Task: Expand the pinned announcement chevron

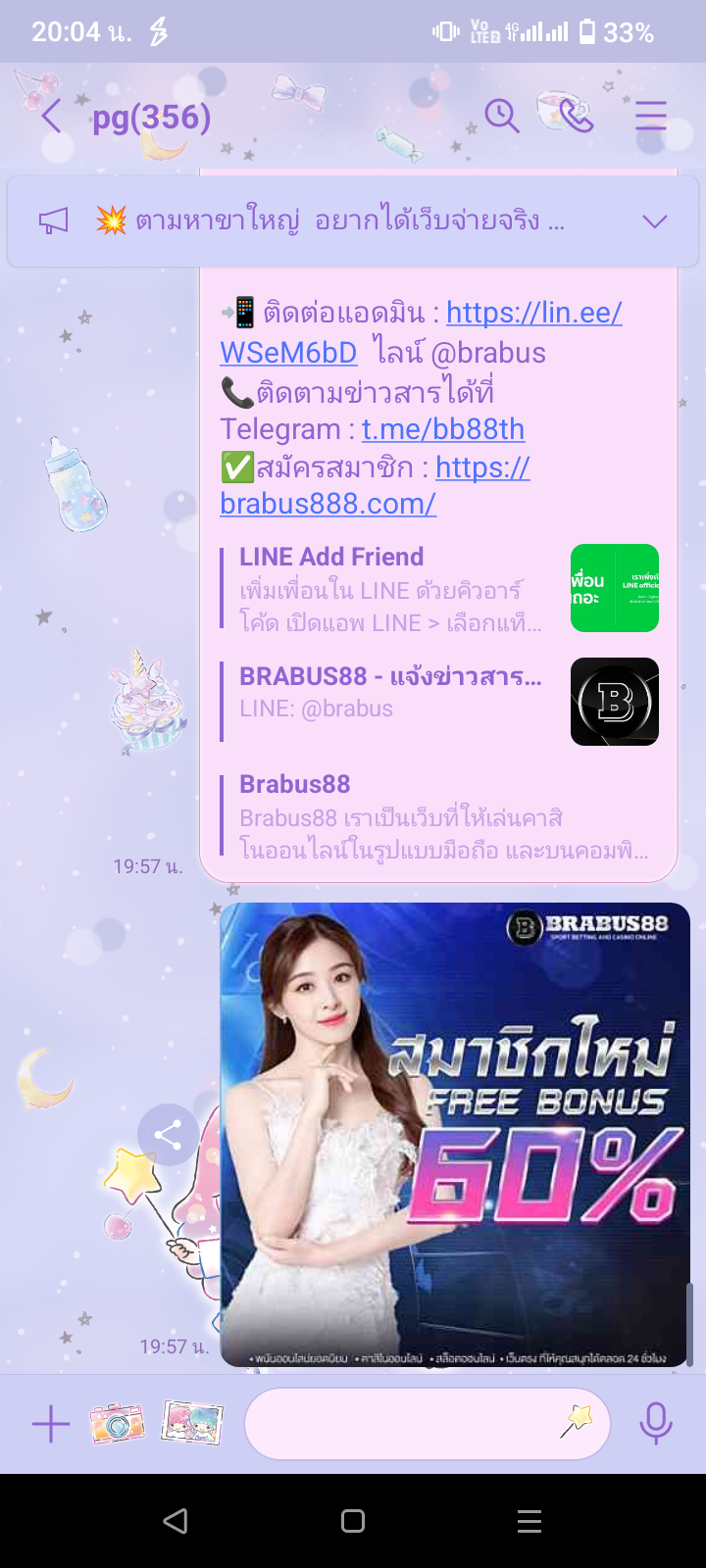Action: coord(655,221)
